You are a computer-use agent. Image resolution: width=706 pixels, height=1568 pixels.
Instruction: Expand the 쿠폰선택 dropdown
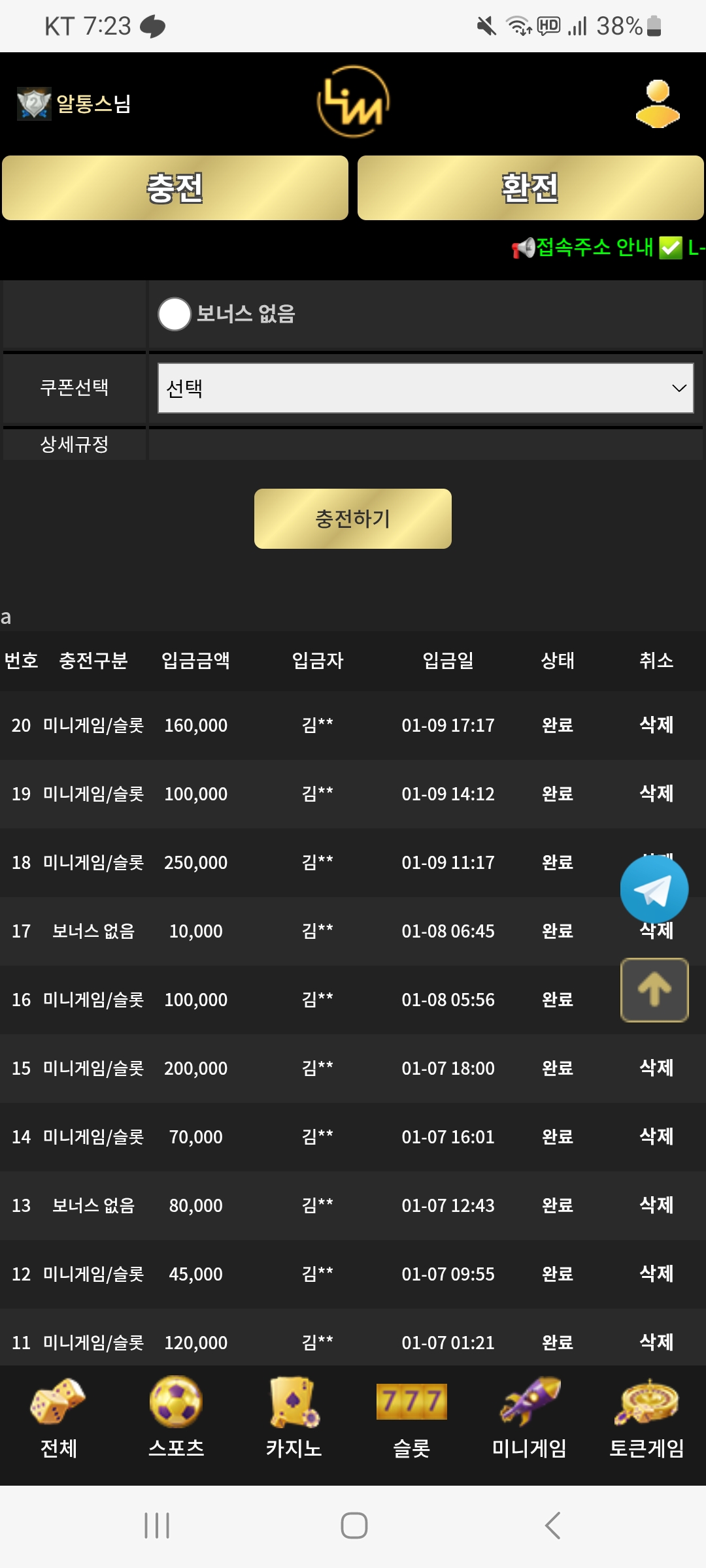click(x=426, y=388)
